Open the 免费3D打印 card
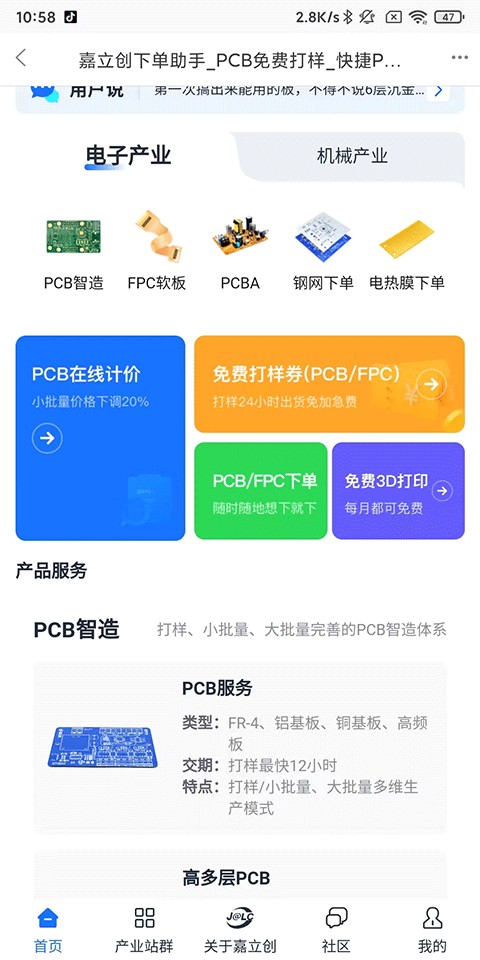 [x=399, y=491]
